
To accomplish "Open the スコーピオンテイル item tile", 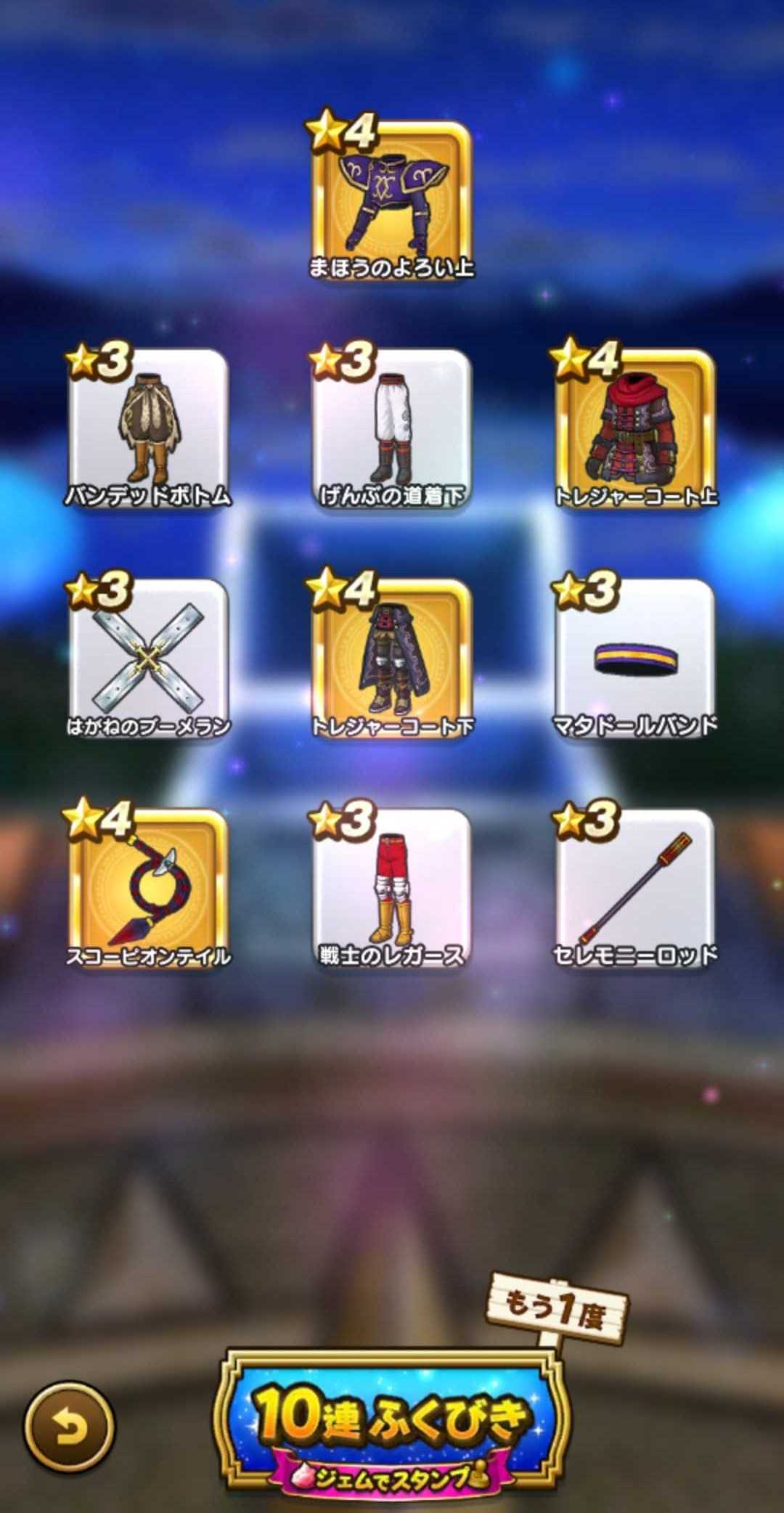I will 149,887.
